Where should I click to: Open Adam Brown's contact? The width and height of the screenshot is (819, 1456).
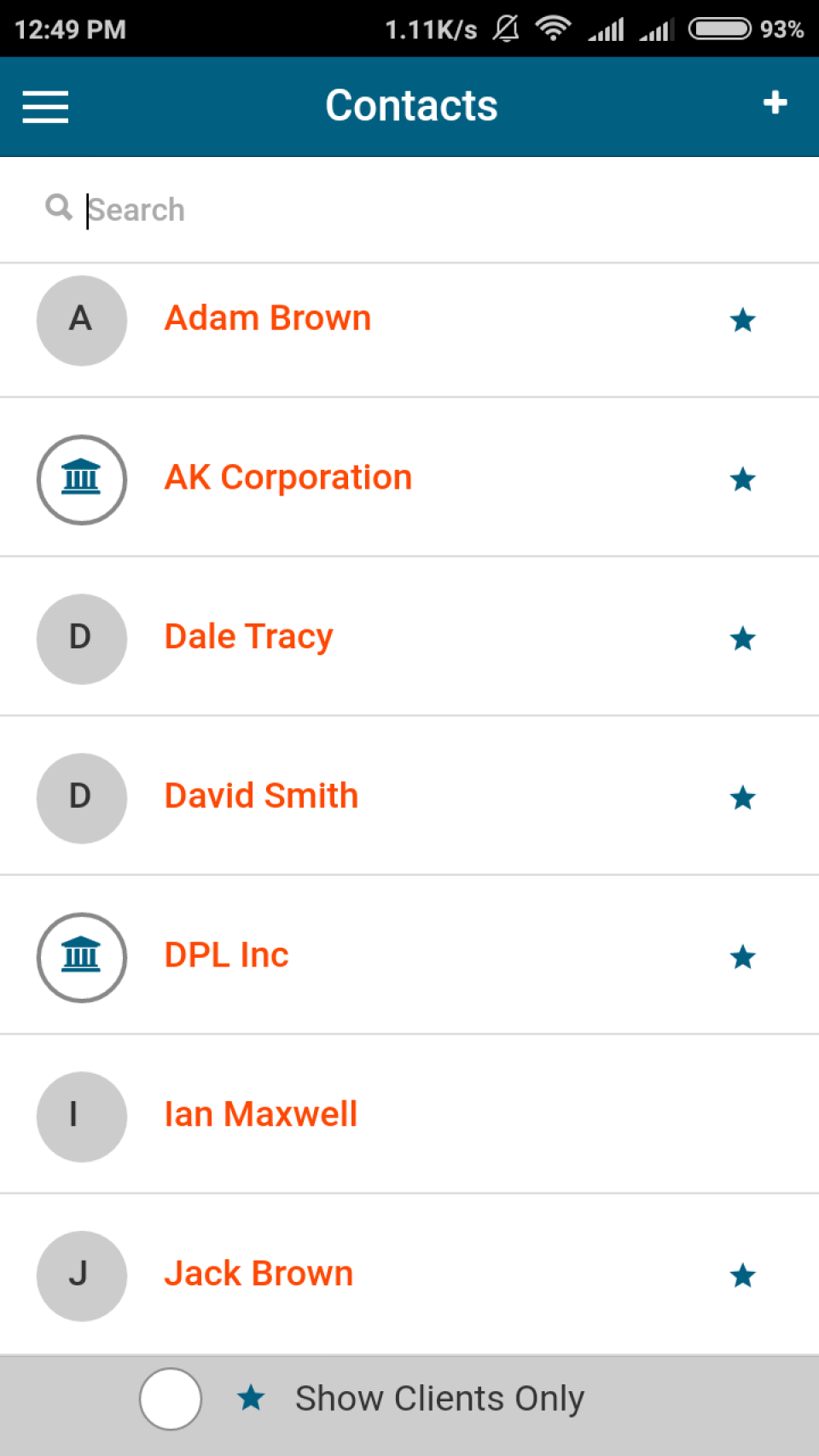coord(268,319)
